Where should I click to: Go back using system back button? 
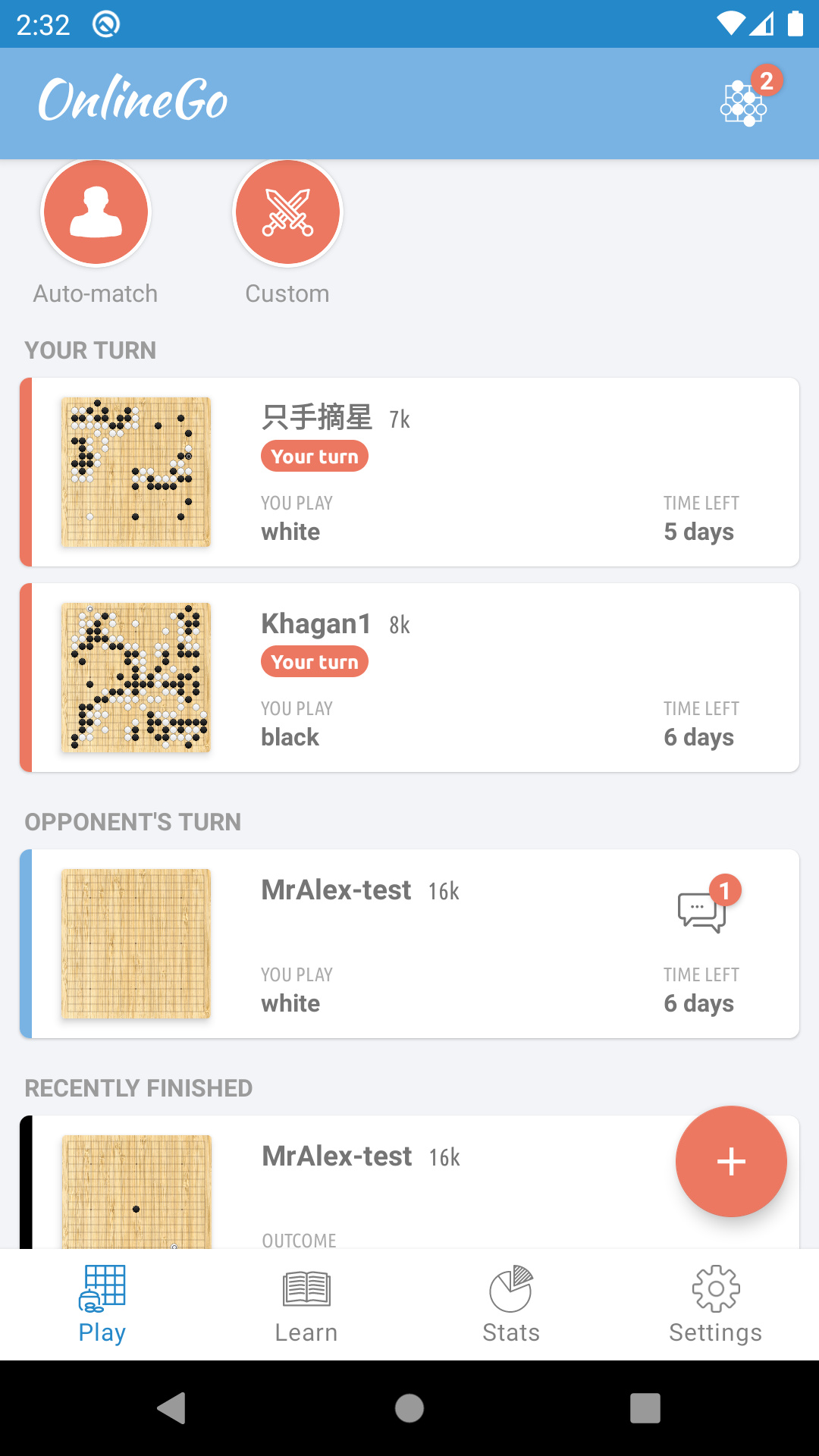tap(173, 1408)
